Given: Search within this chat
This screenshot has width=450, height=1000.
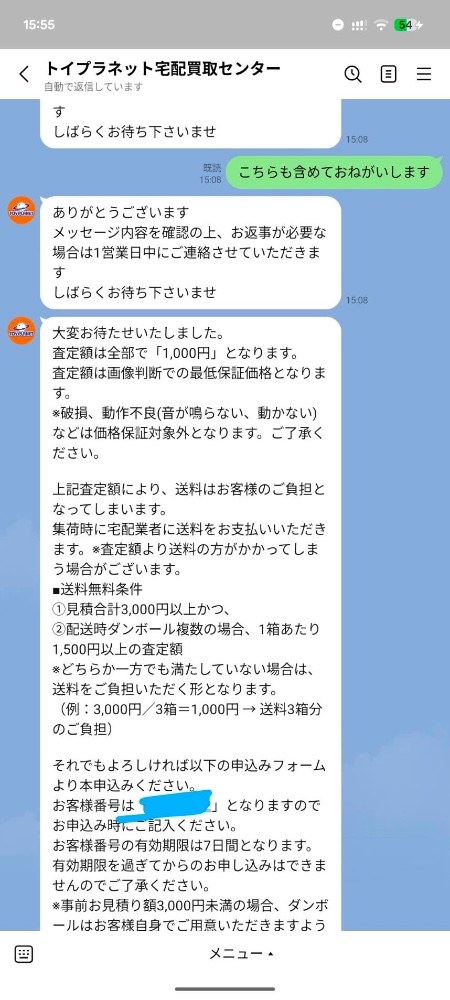Looking at the screenshot, I should click(352, 74).
